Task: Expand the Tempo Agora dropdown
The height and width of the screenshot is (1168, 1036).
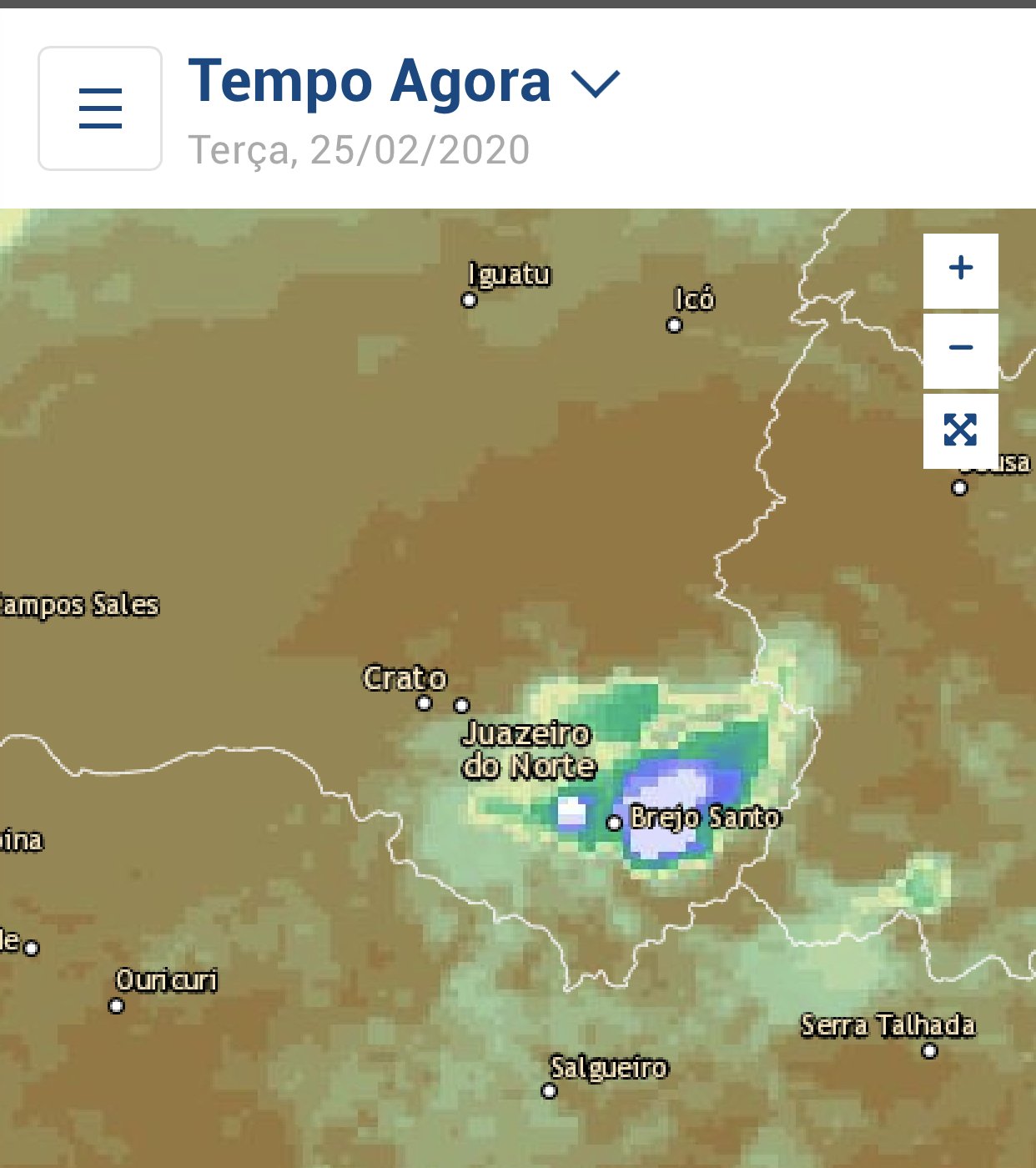Action: tap(595, 83)
